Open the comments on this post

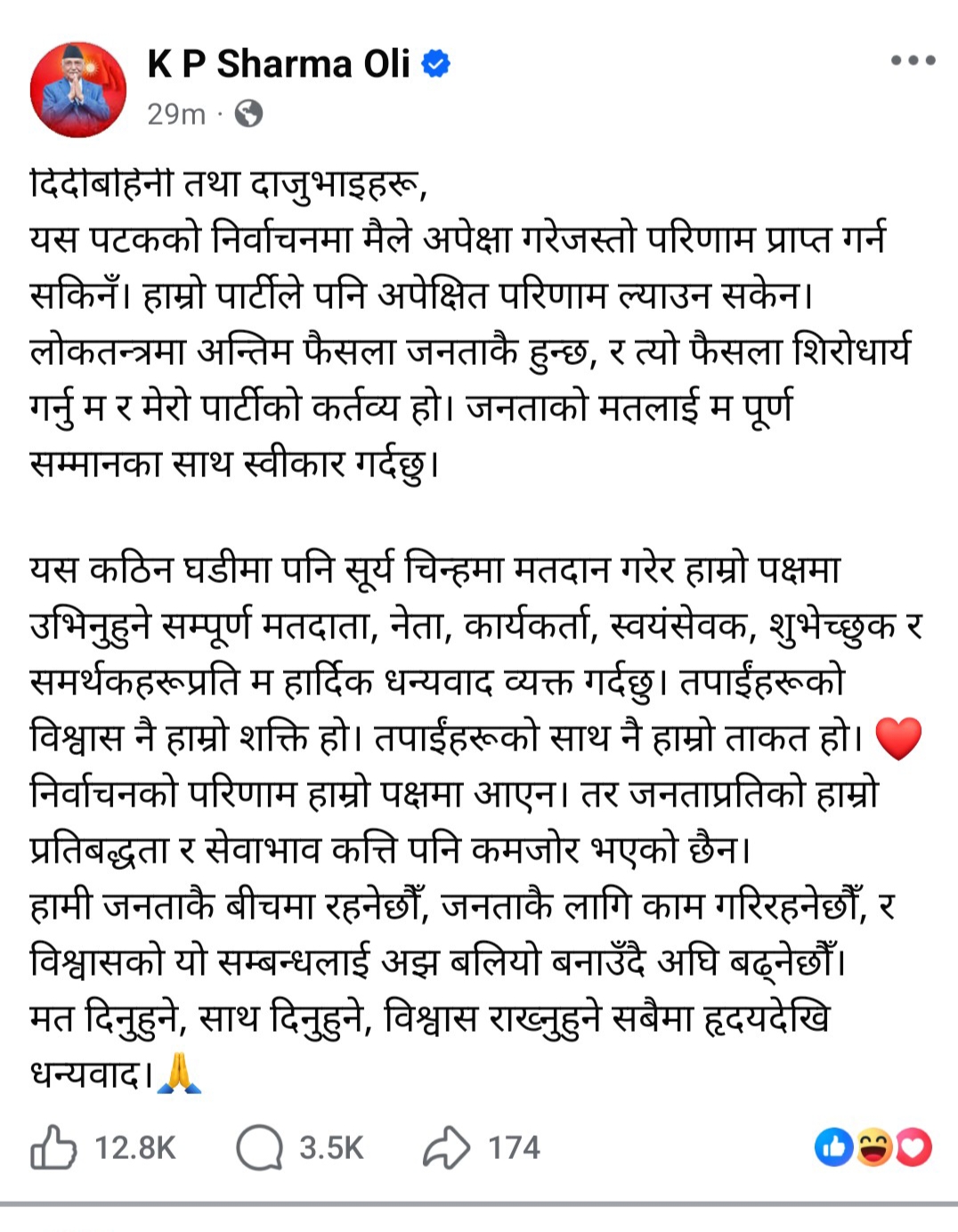click(x=259, y=1147)
